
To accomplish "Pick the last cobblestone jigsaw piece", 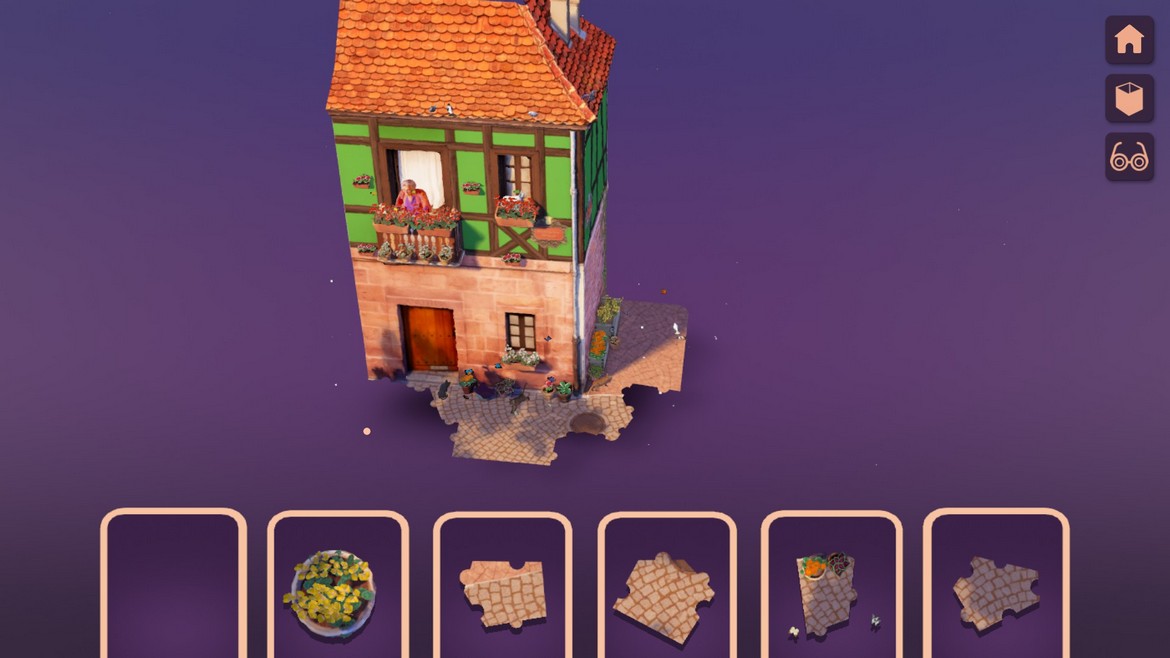I will 993,592.
